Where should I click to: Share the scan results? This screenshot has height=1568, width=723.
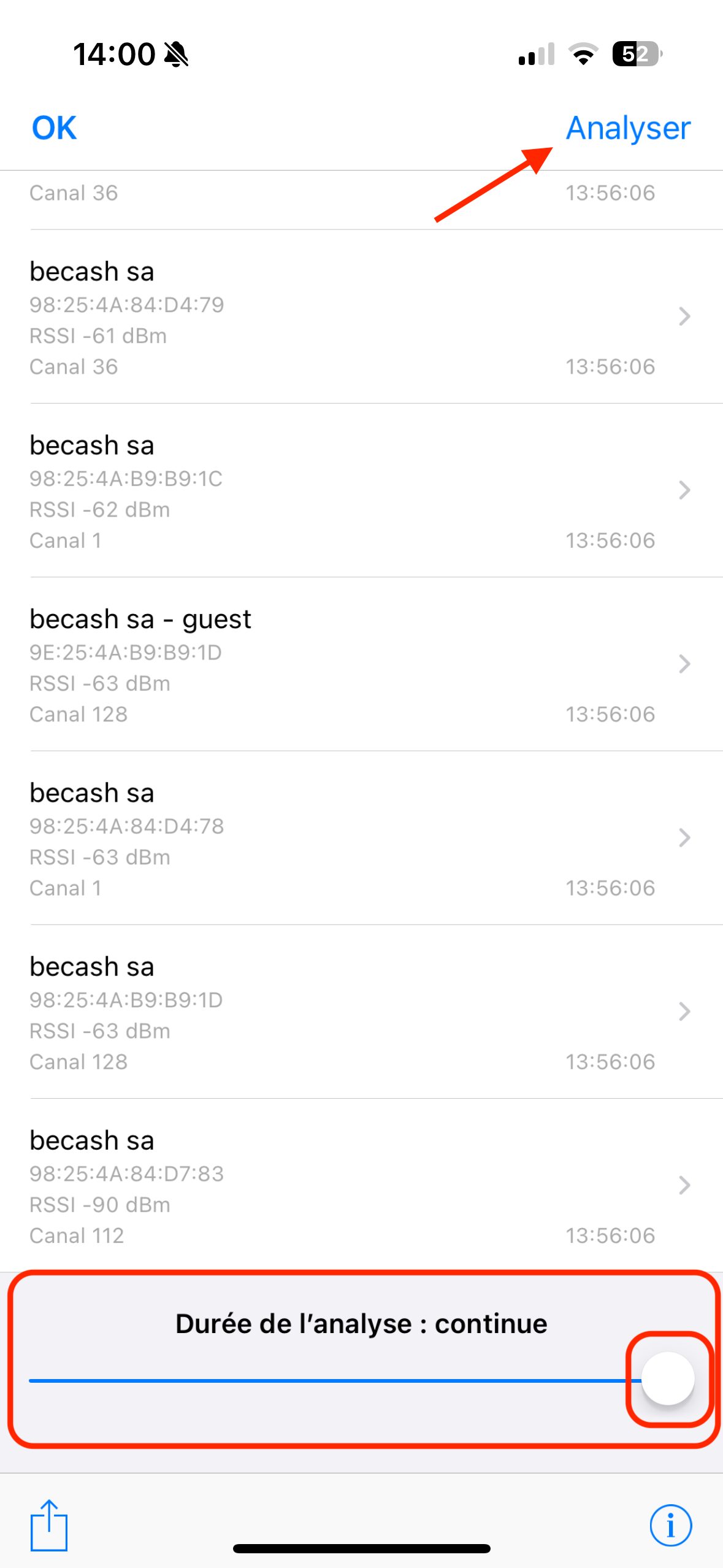click(x=49, y=1524)
